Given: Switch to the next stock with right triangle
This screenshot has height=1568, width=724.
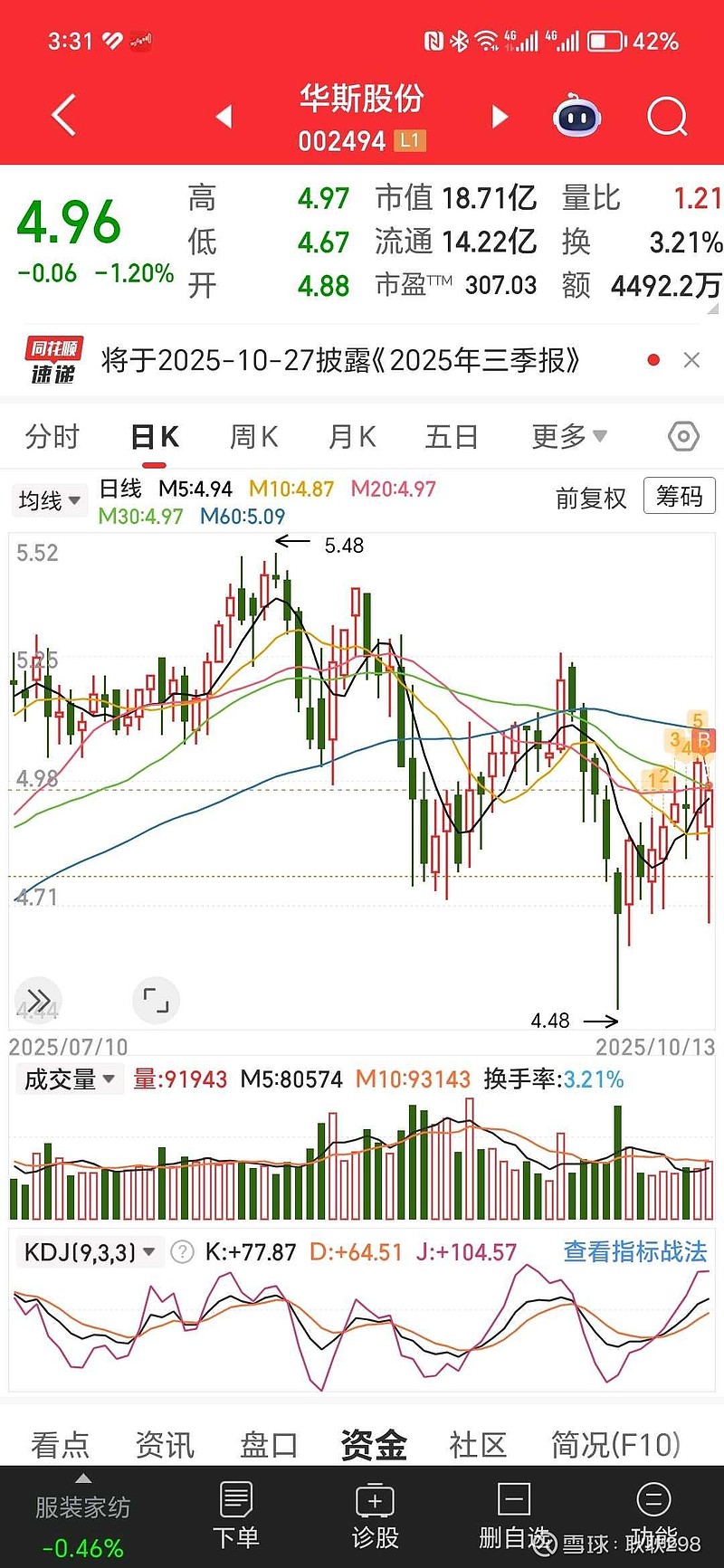Looking at the screenshot, I should pos(500,117).
